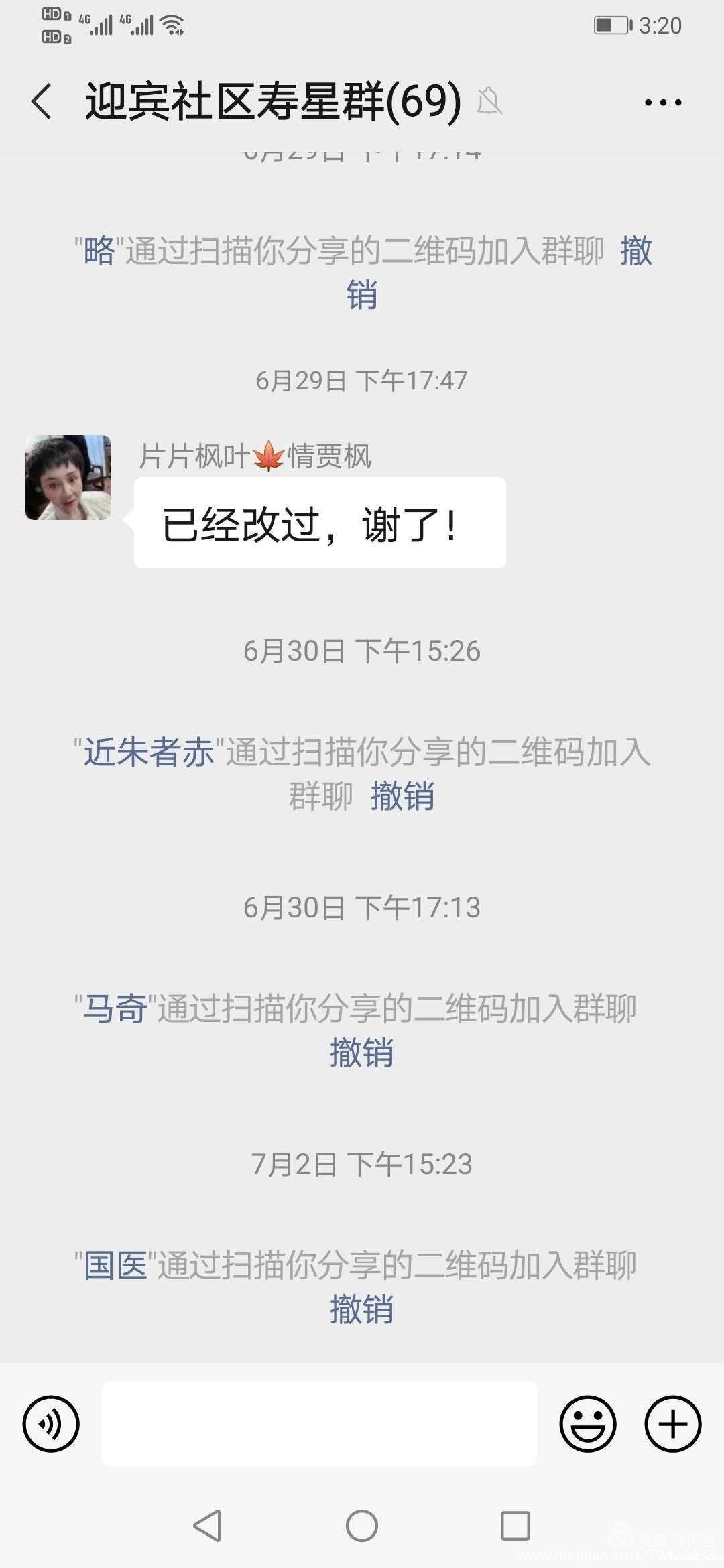Open the emoji sticker panel
Image resolution: width=724 pixels, height=1568 pixels.
click(x=588, y=1424)
